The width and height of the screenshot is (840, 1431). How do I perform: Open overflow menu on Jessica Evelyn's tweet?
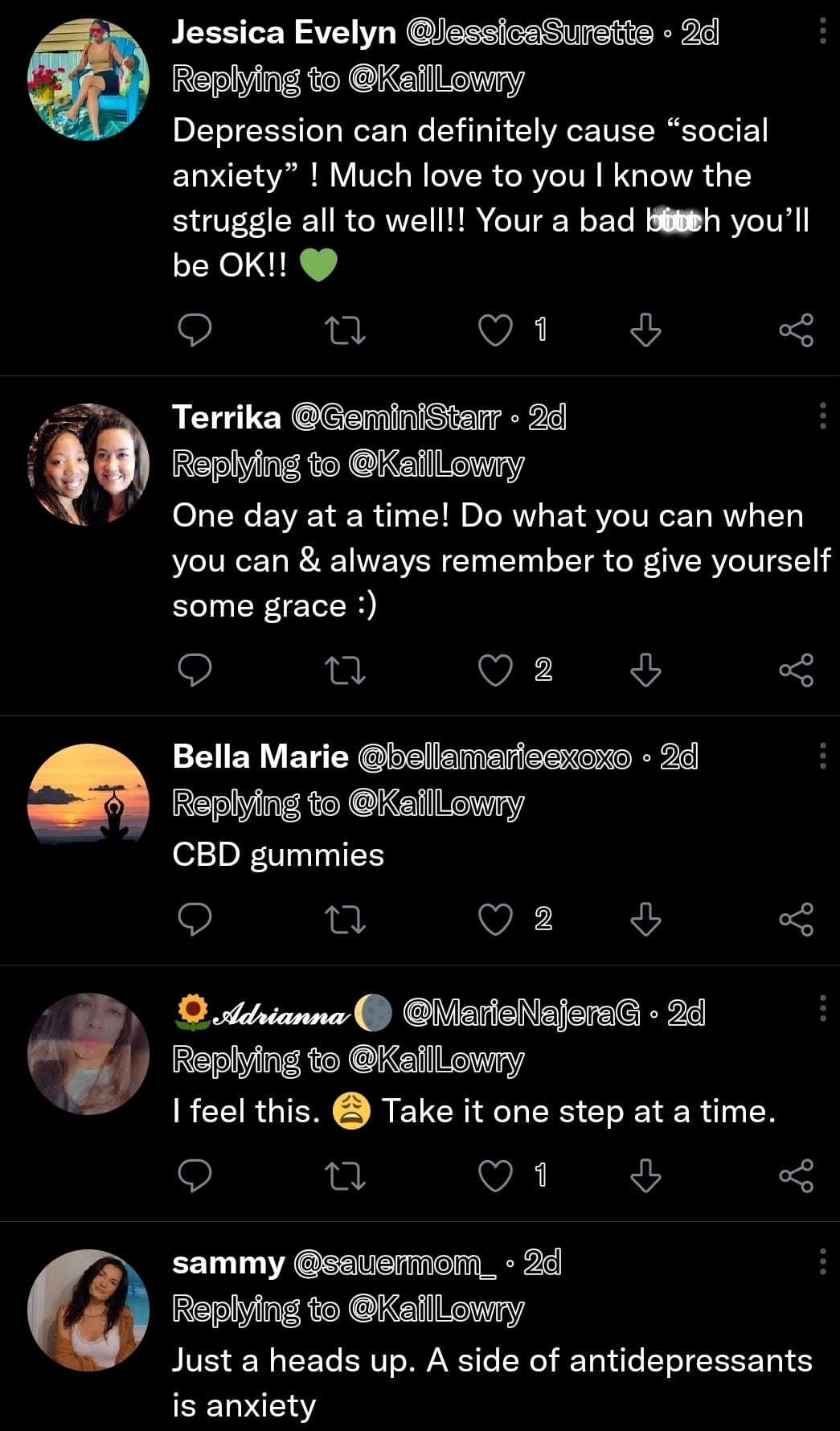(822, 31)
